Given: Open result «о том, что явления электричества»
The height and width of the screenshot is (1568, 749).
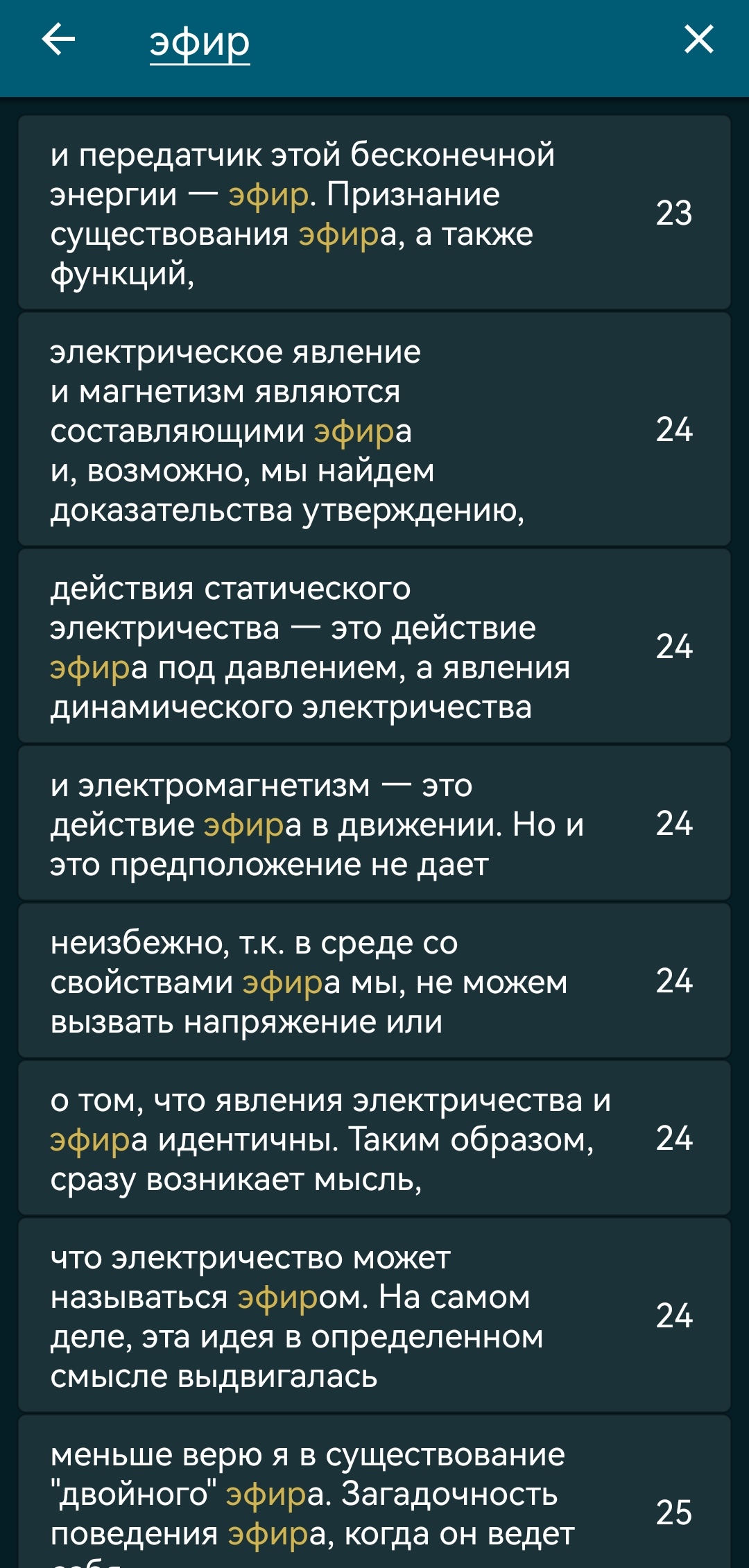Looking at the screenshot, I should point(374,1139).
